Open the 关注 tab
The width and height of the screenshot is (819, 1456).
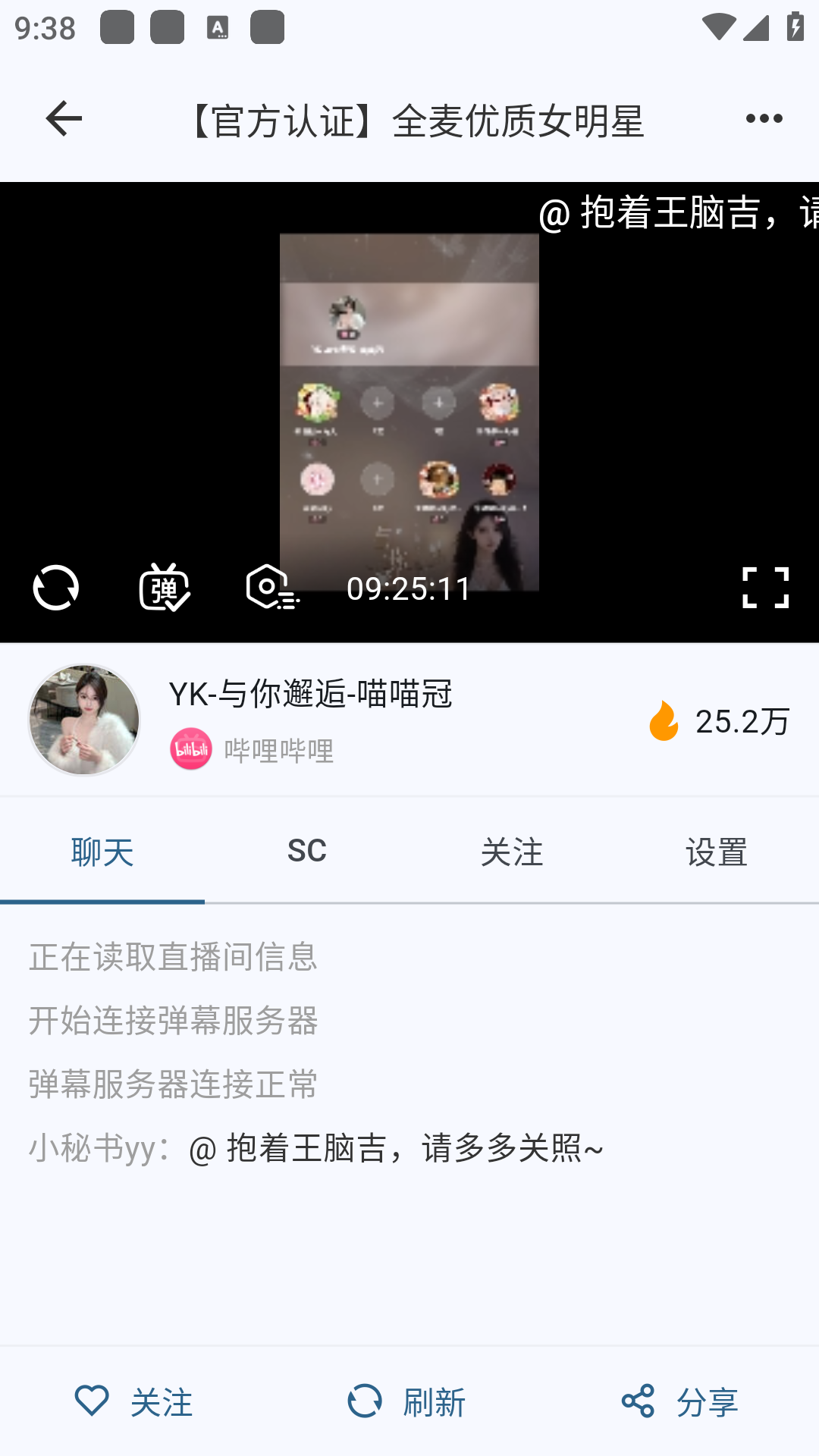512,852
